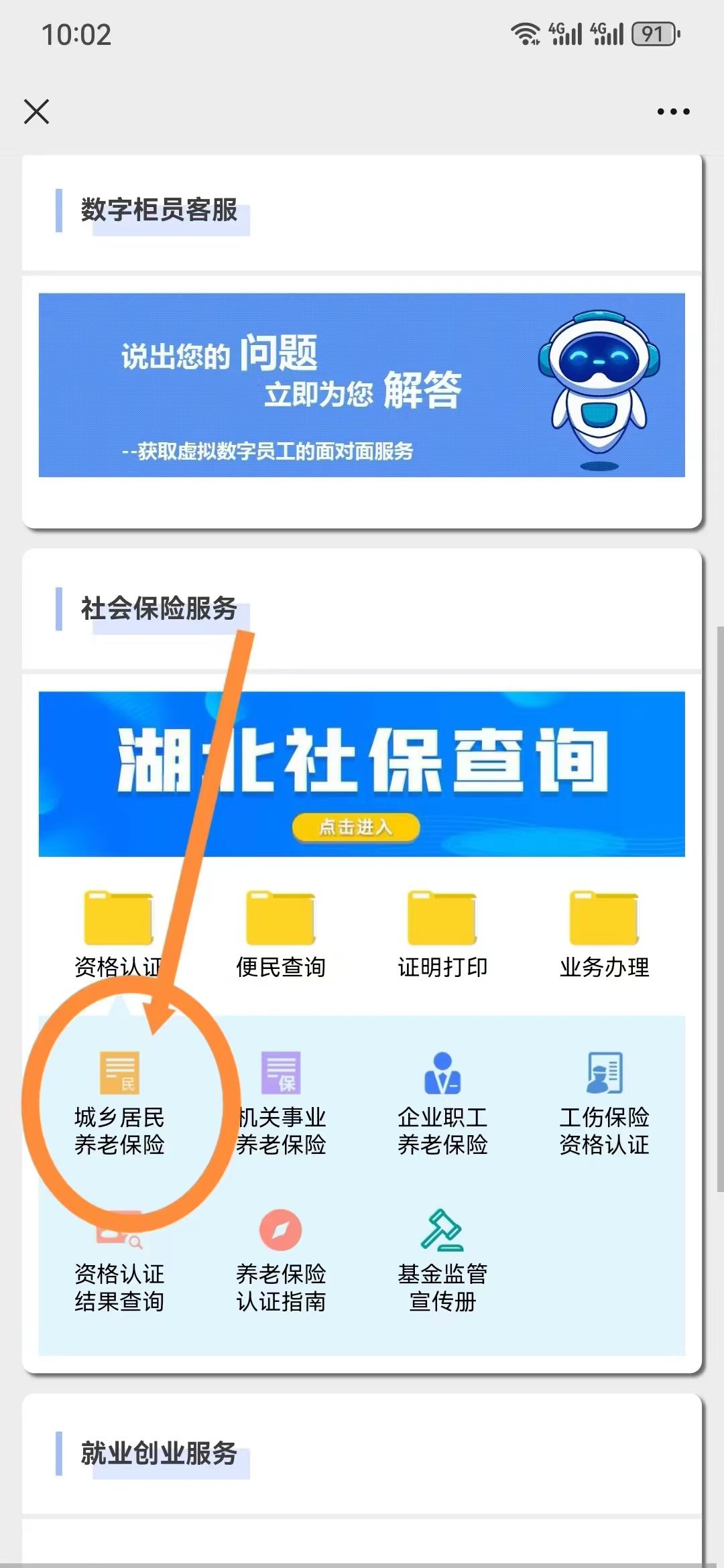Enter the 湖北社保查询 banner

click(x=362, y=774)
